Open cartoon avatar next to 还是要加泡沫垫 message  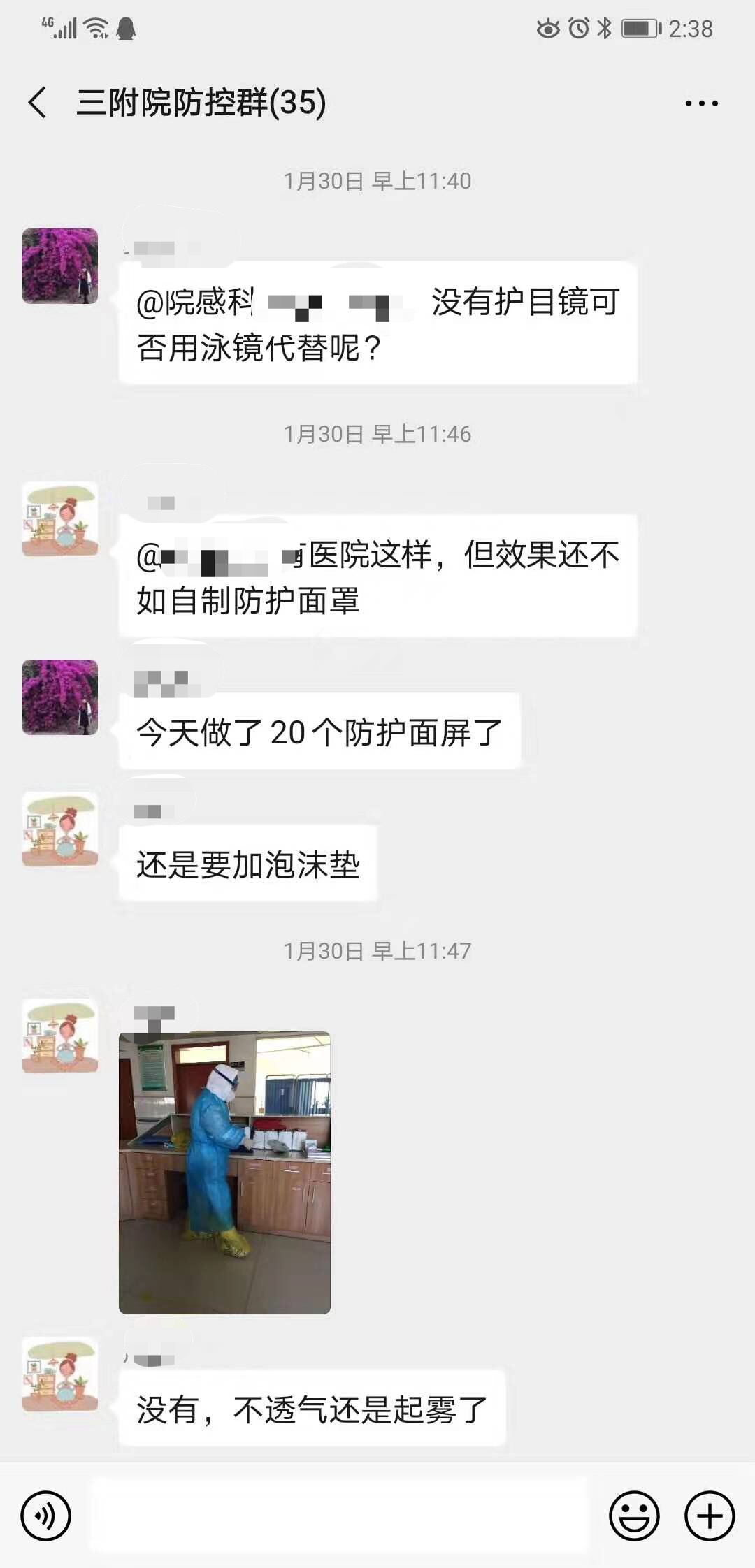point(60,829)
